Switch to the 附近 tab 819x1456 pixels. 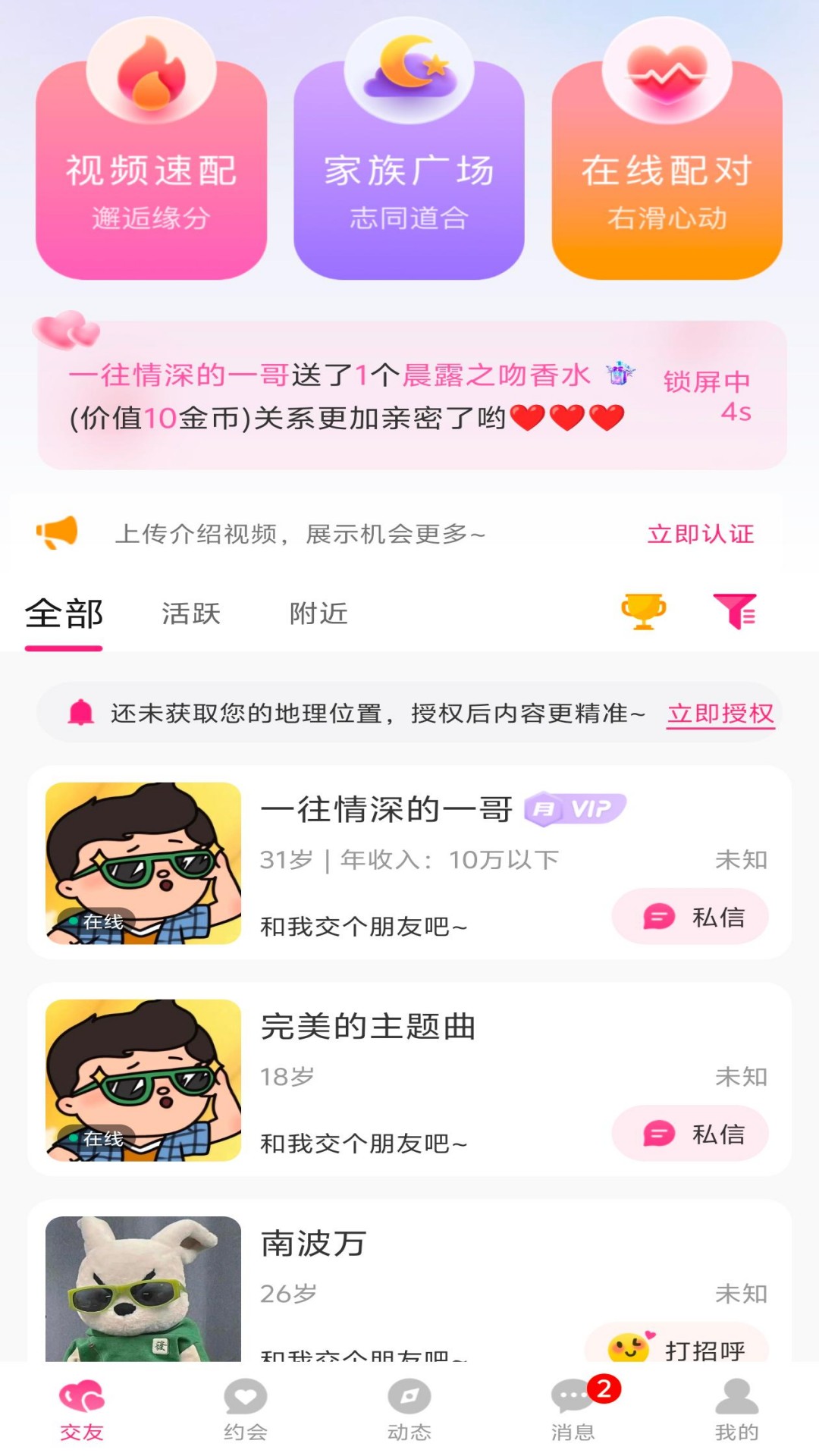(317, 613)
